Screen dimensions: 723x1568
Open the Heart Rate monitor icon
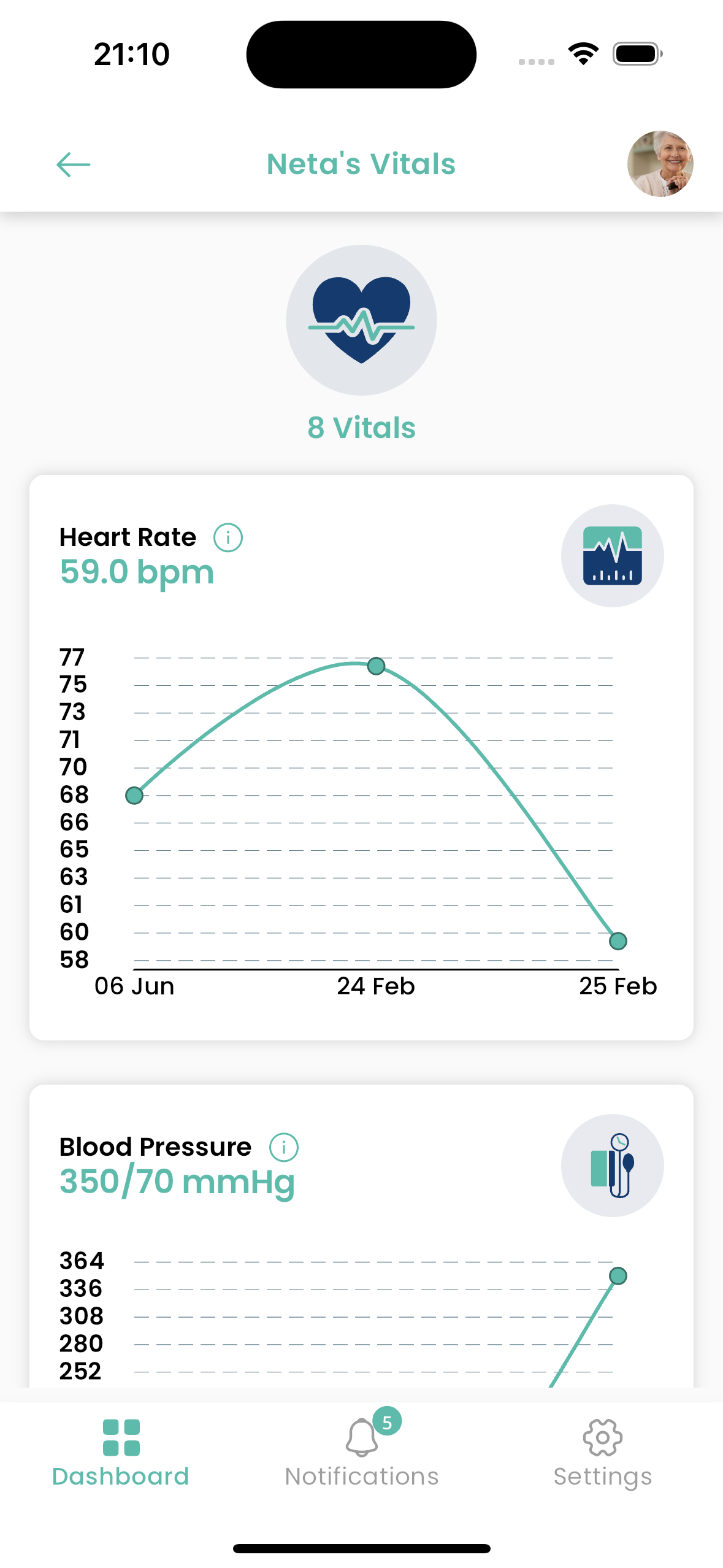(612, 556)
